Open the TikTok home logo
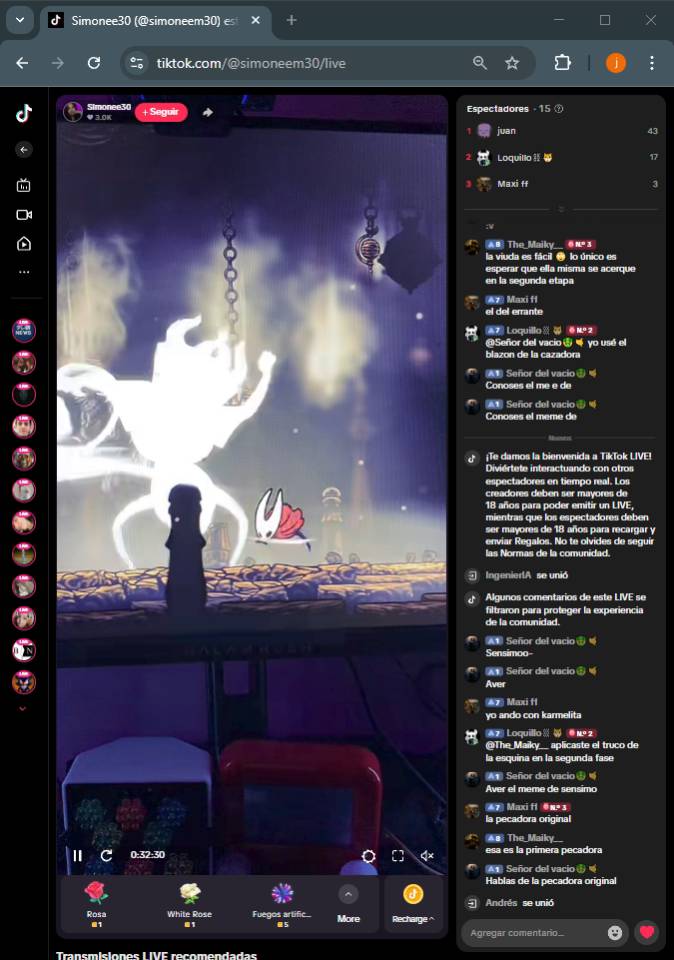 pyautogui.click(x=24, y=114)
